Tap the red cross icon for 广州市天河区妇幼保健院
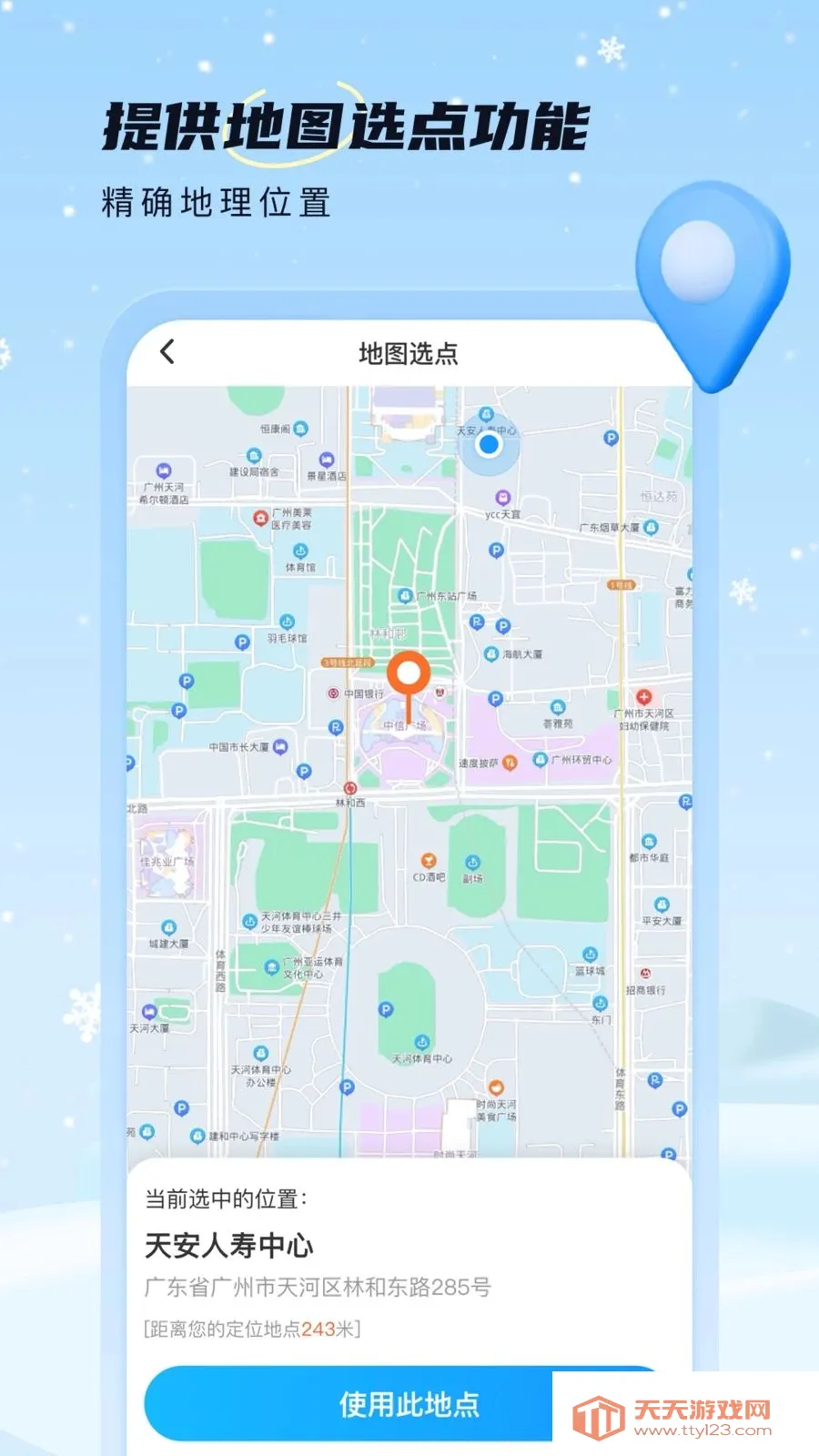This screenshot has width=819, height=1456. pos(643,695)
